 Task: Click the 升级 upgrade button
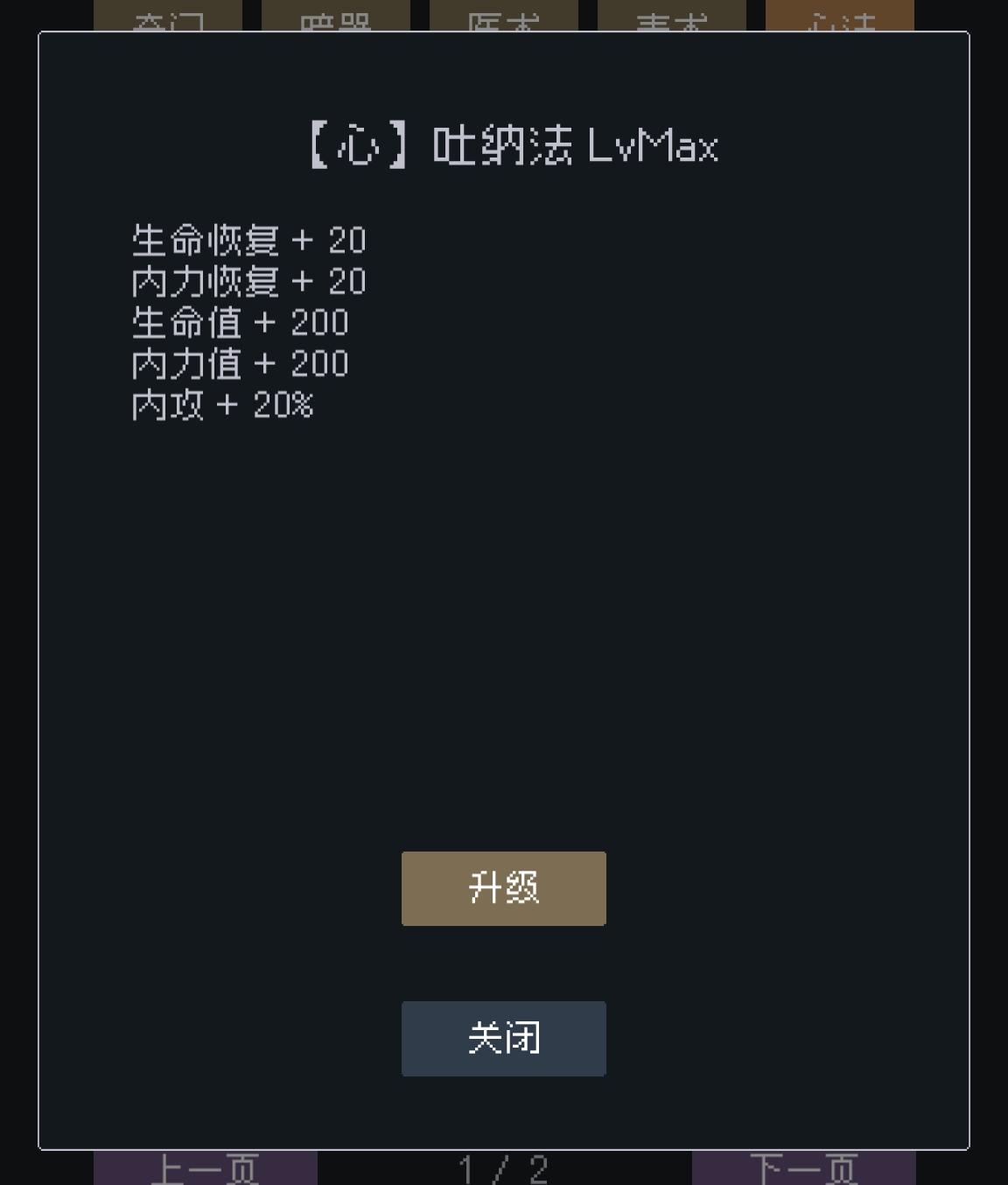503,887
